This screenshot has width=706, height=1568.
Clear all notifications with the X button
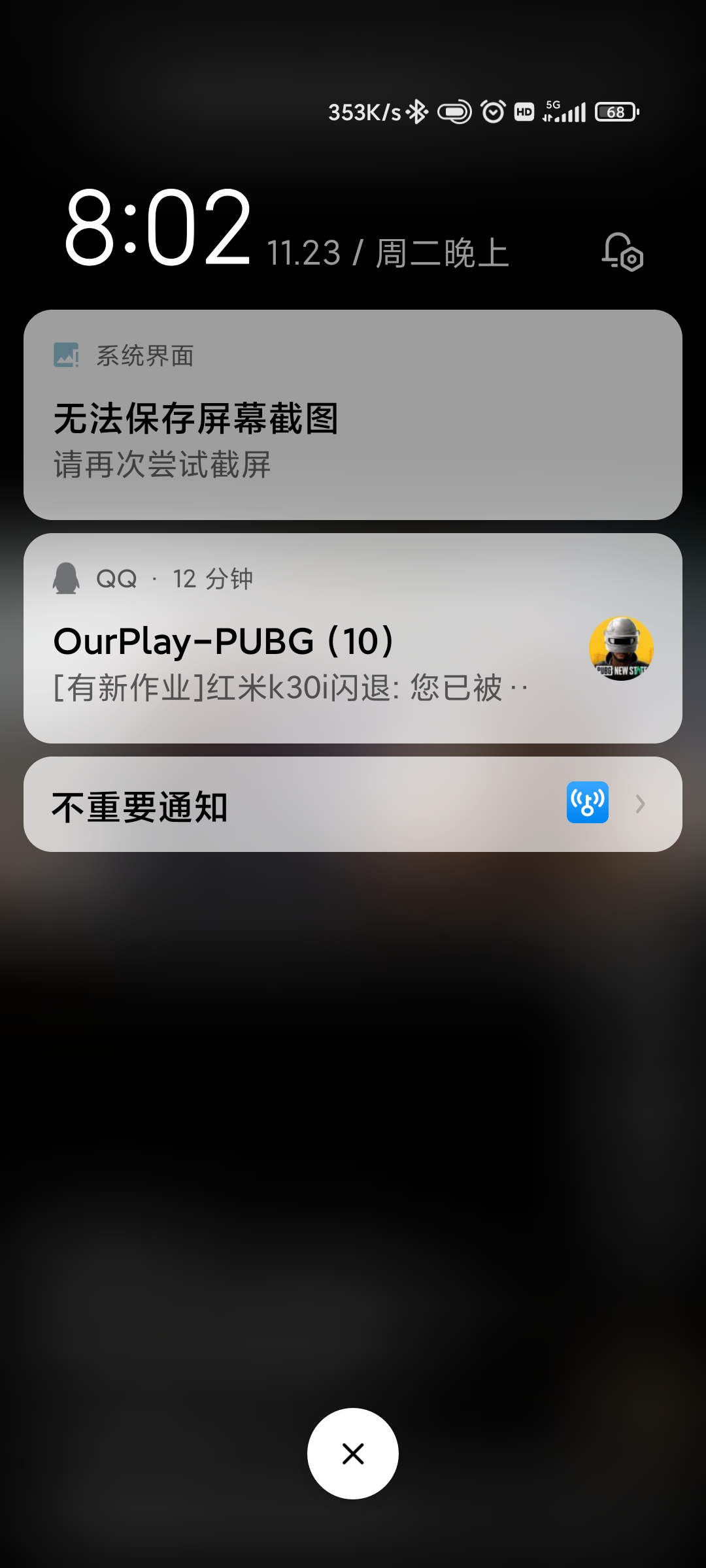pyautogui.click(x=353, y=1454)
